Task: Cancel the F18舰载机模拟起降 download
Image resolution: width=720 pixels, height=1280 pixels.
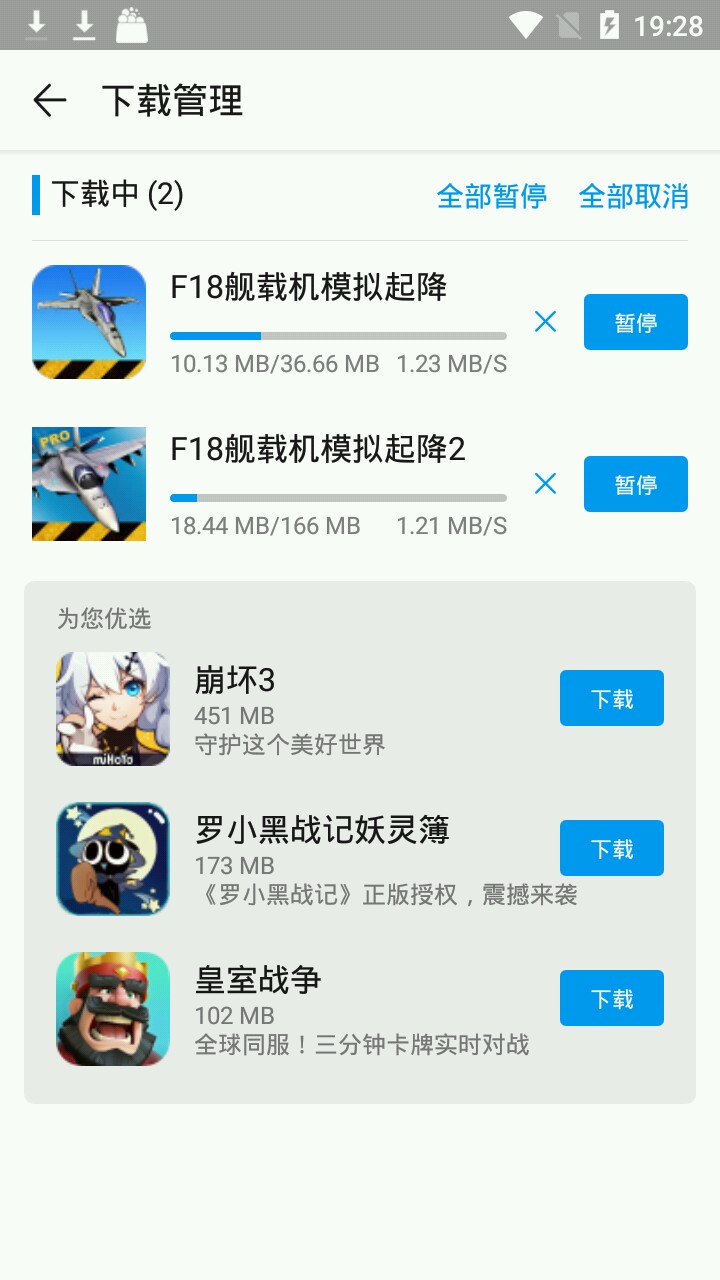Action: 545,322
